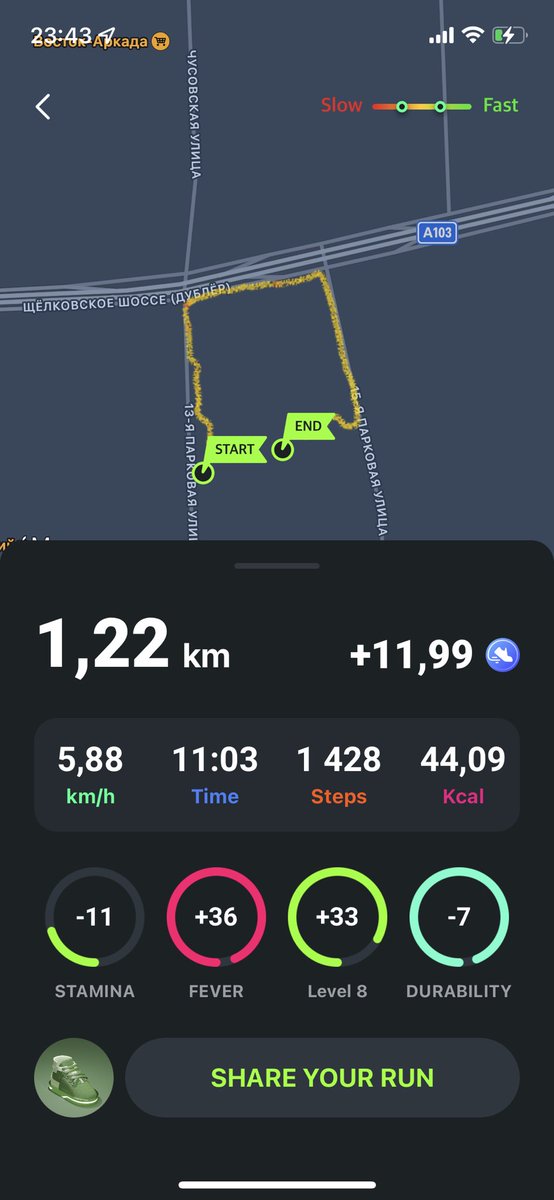The height and width of the screenshot is (1200, 554).
Task: Go back using the top-left arrow
Action: 43,107
